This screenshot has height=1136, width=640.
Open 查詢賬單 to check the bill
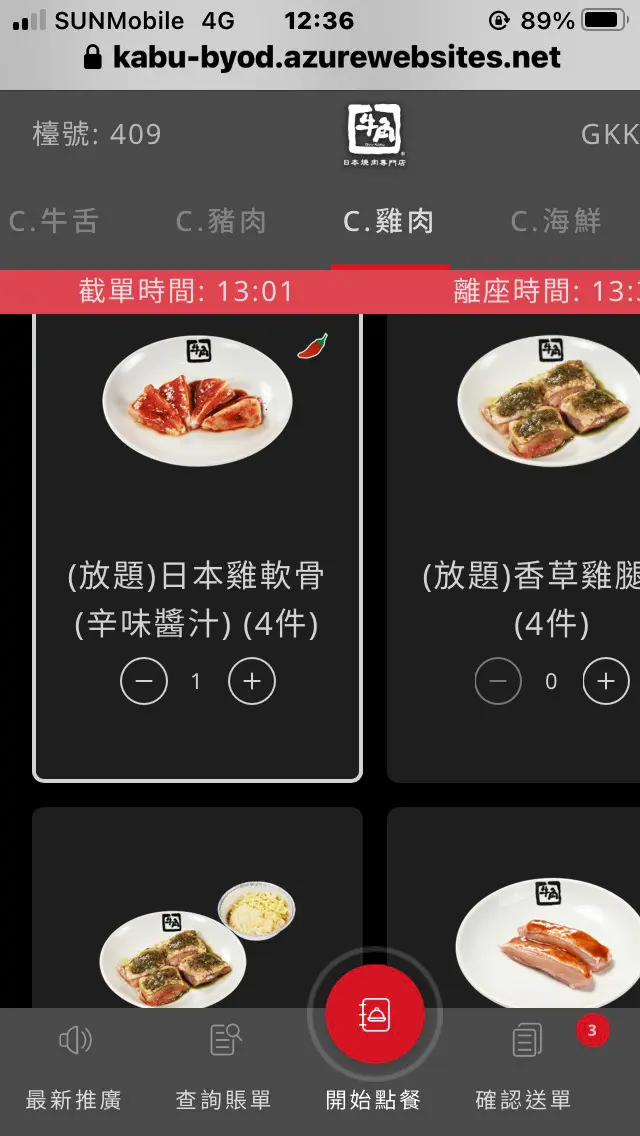tap(224, 1070)
